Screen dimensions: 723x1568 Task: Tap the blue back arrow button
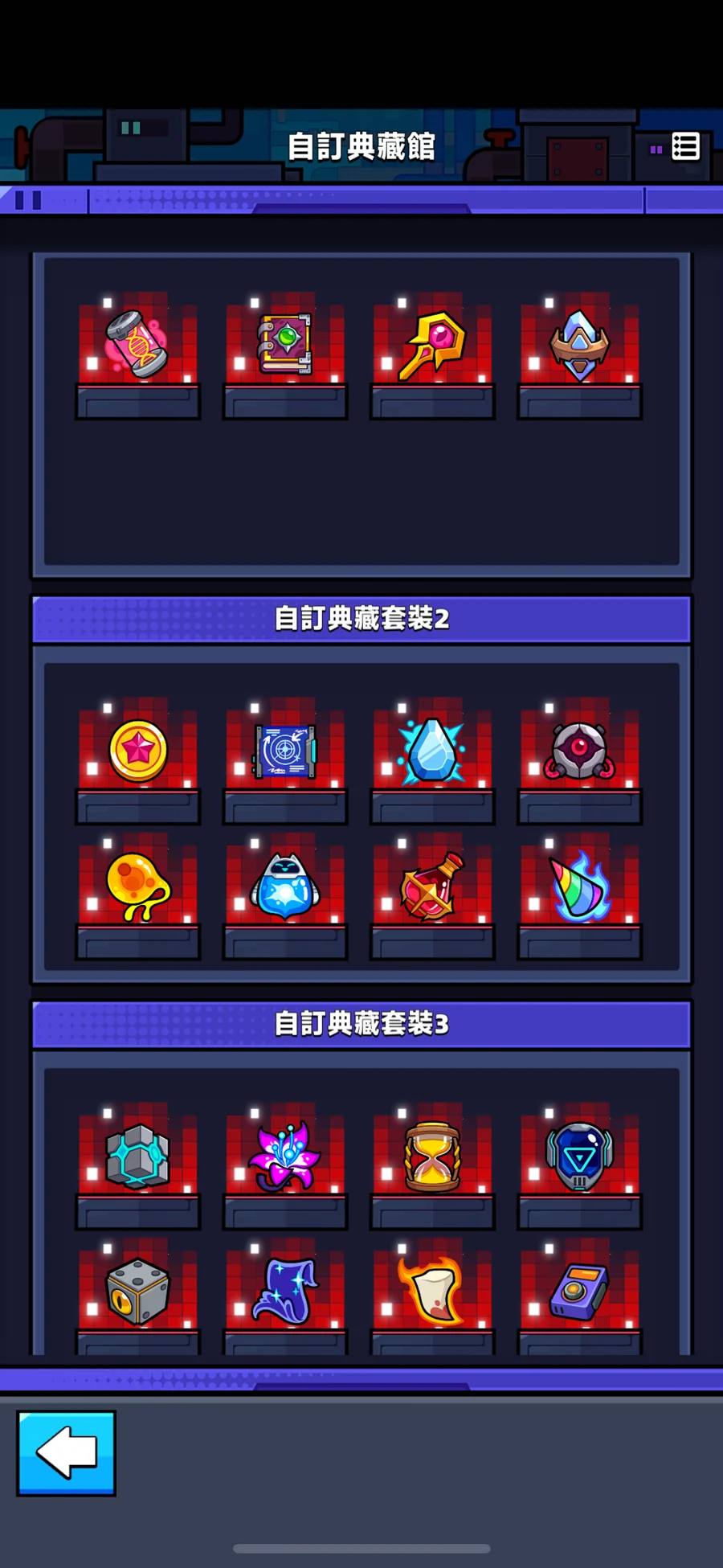[x=66, y=1452]
